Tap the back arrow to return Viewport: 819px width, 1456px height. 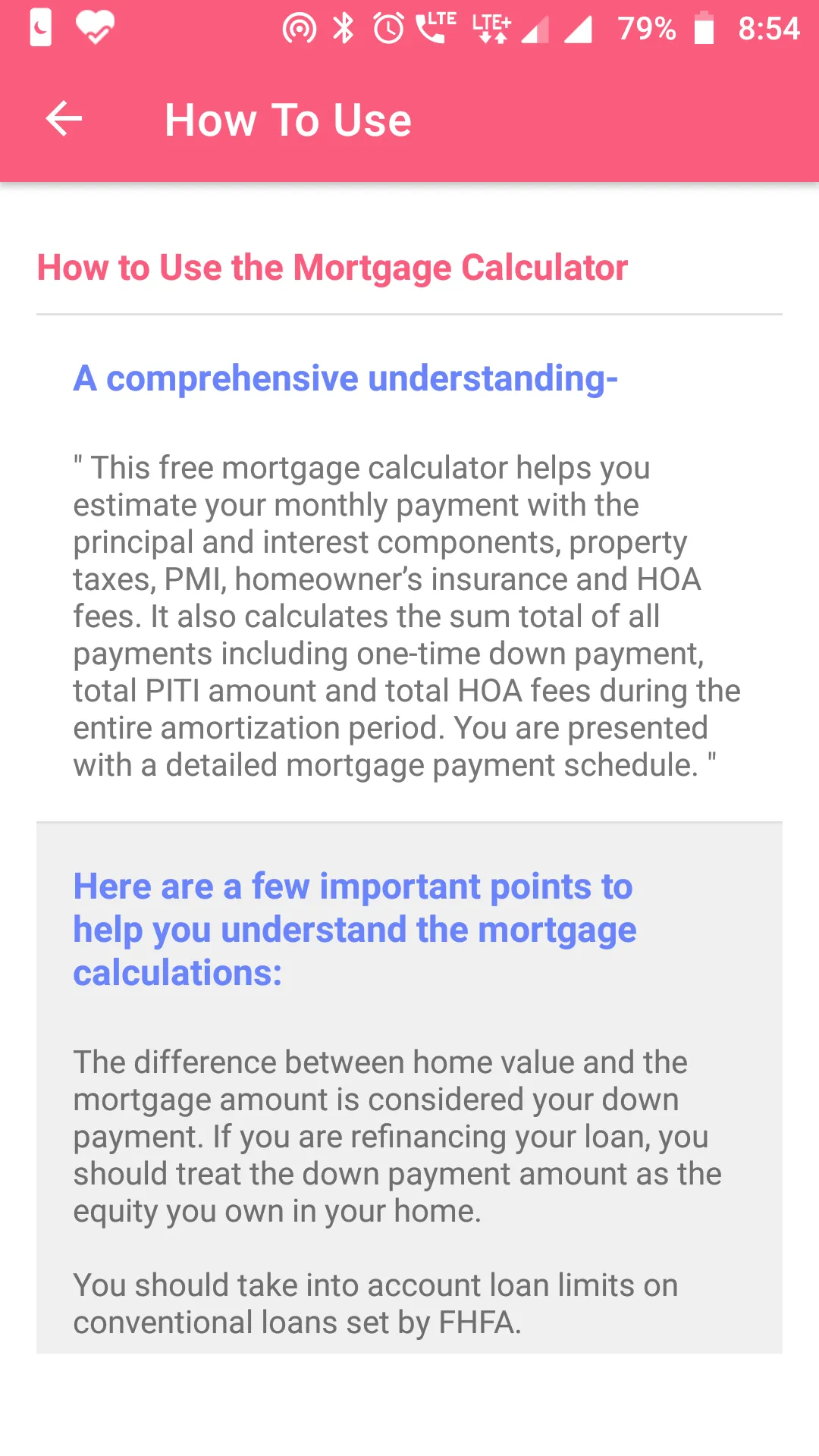click(x=64, y=118)
